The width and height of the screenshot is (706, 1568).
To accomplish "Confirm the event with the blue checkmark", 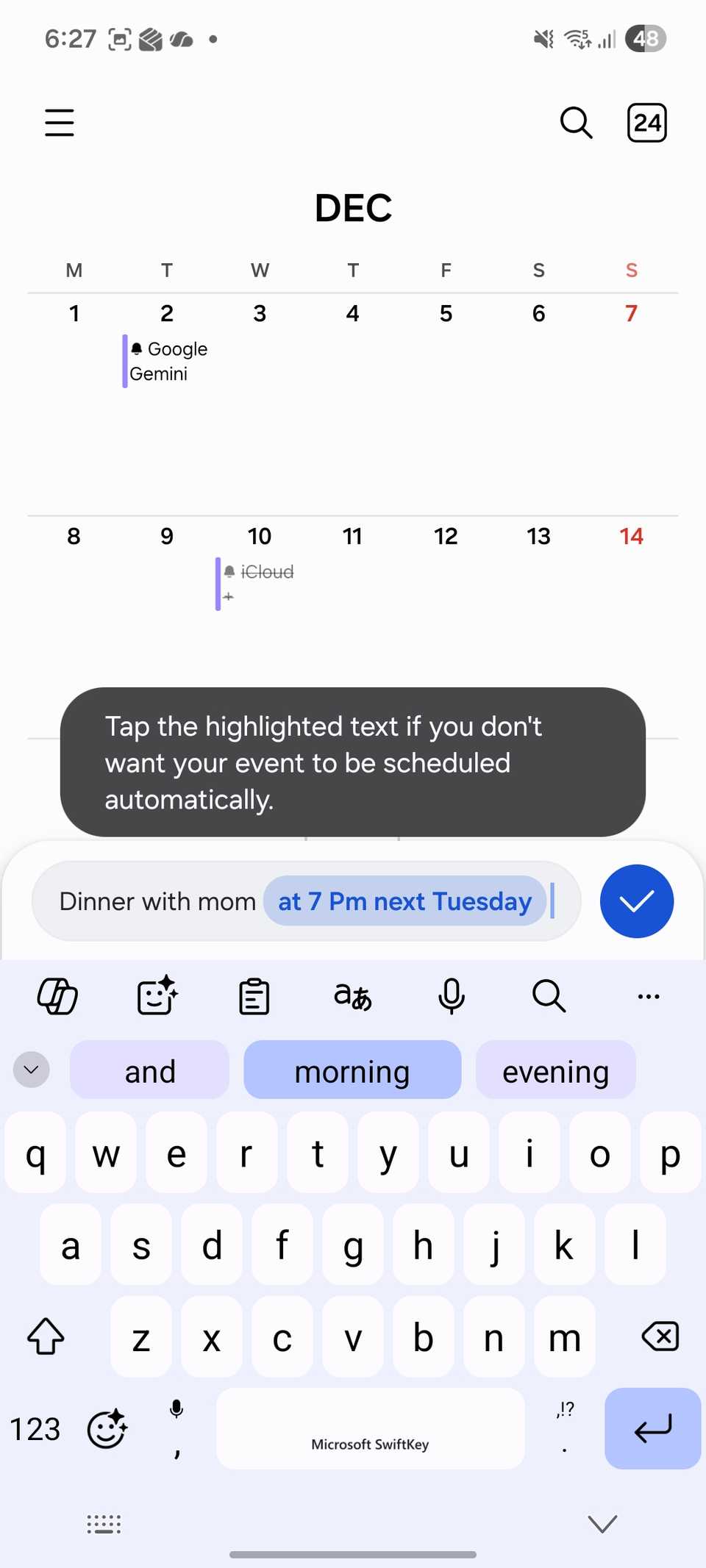I will pyautogui.click(x=636, y=901).
